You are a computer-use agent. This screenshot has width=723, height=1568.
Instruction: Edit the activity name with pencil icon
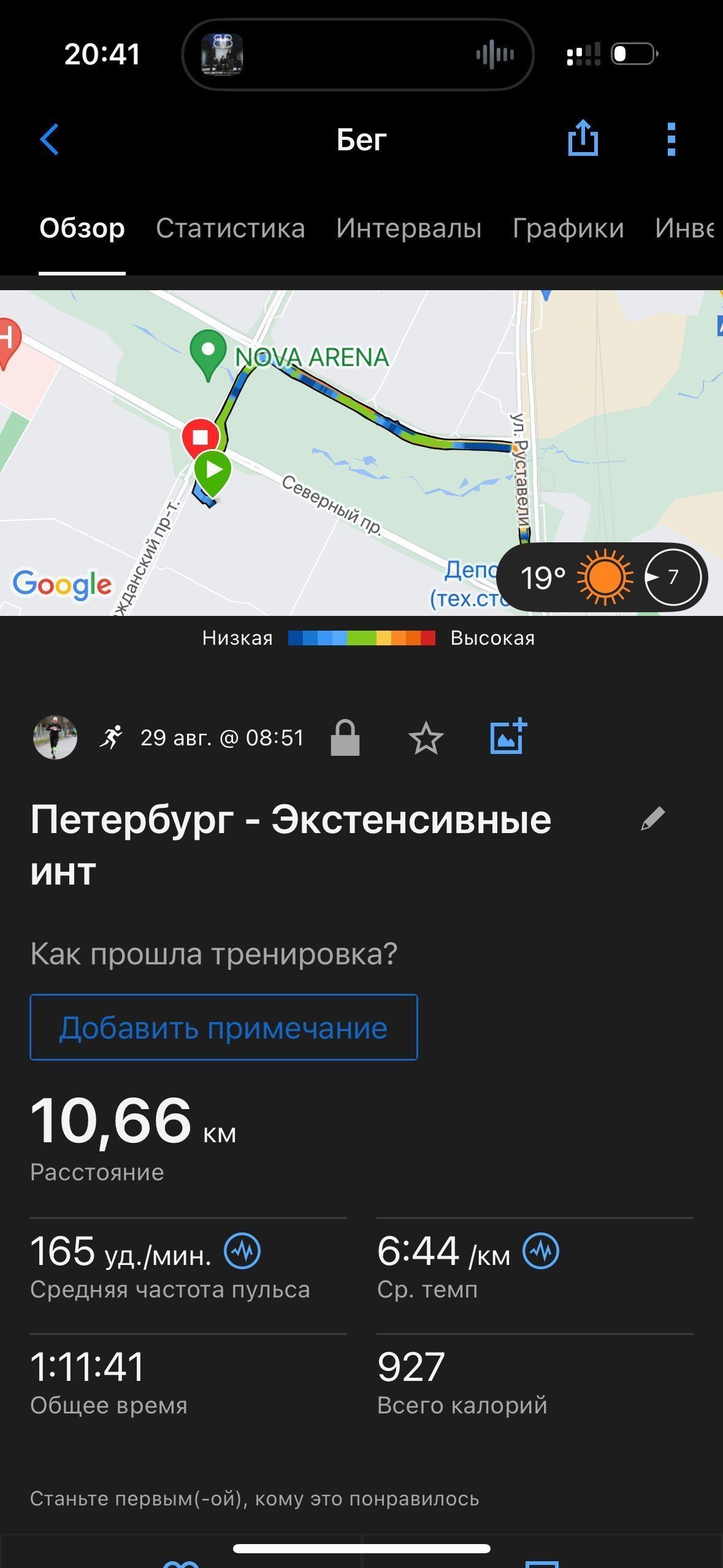652,819
